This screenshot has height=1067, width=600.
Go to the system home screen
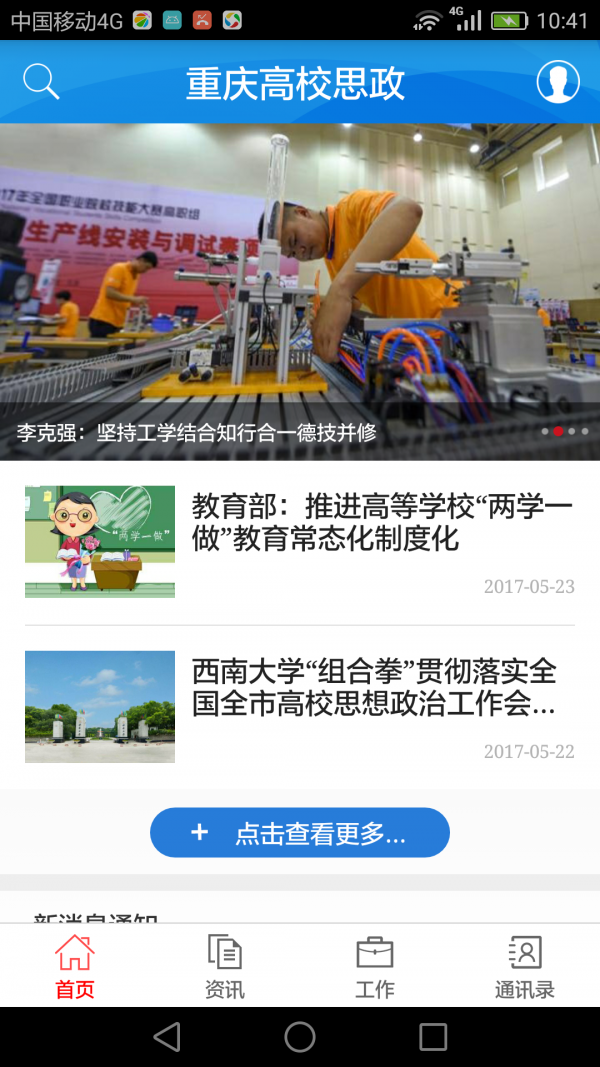tap(300, 1037)
